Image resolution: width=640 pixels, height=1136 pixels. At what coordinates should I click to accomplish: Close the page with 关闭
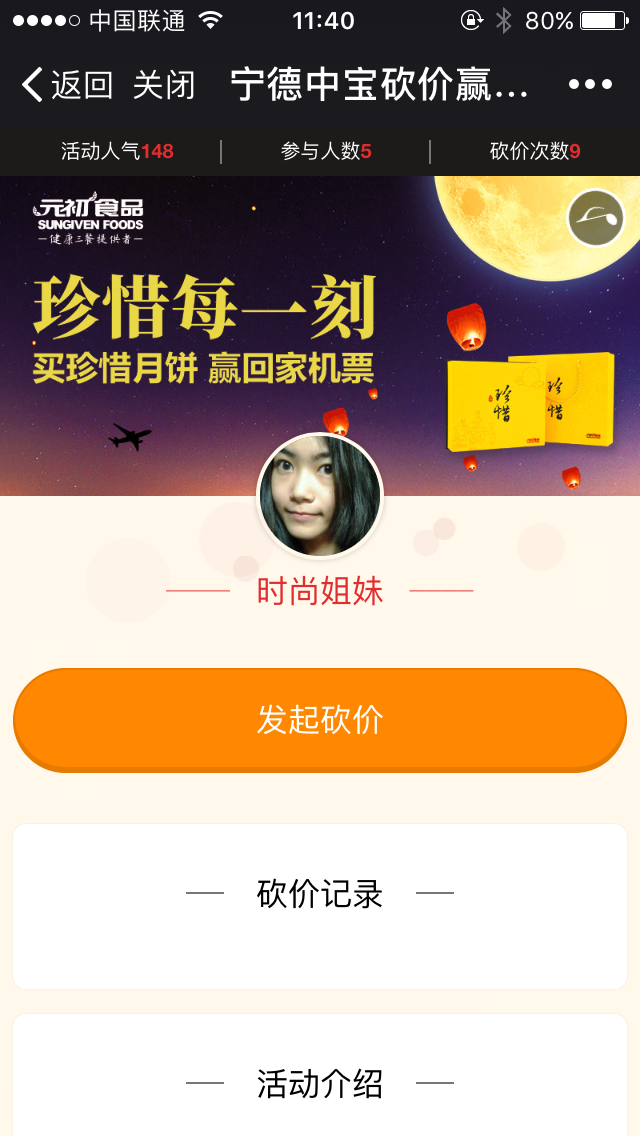(x=164, y=85)
